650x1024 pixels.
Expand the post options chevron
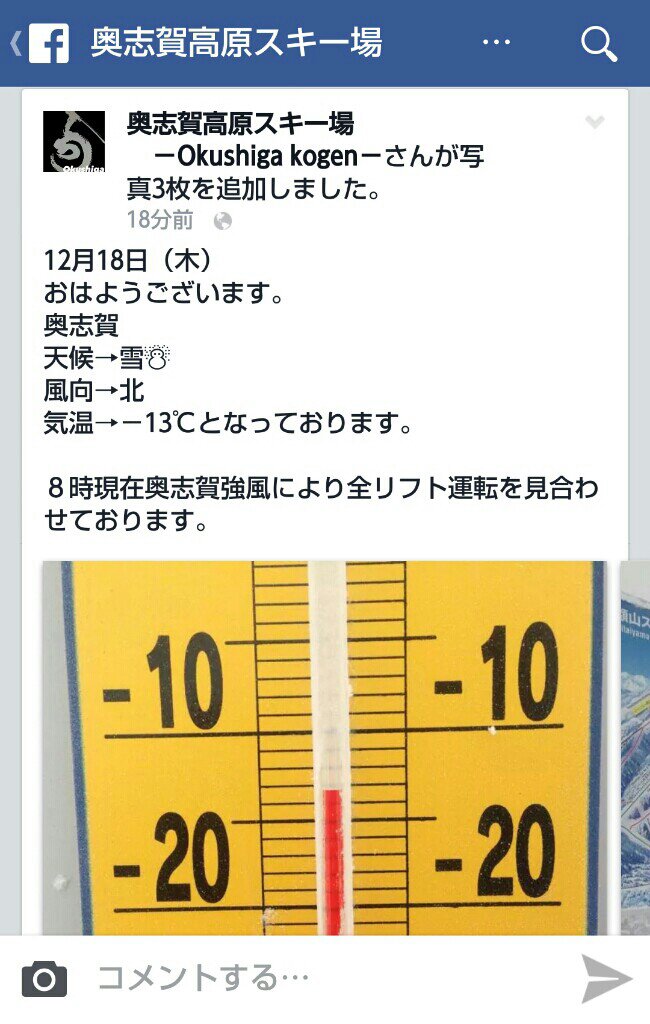coord(594,123)
